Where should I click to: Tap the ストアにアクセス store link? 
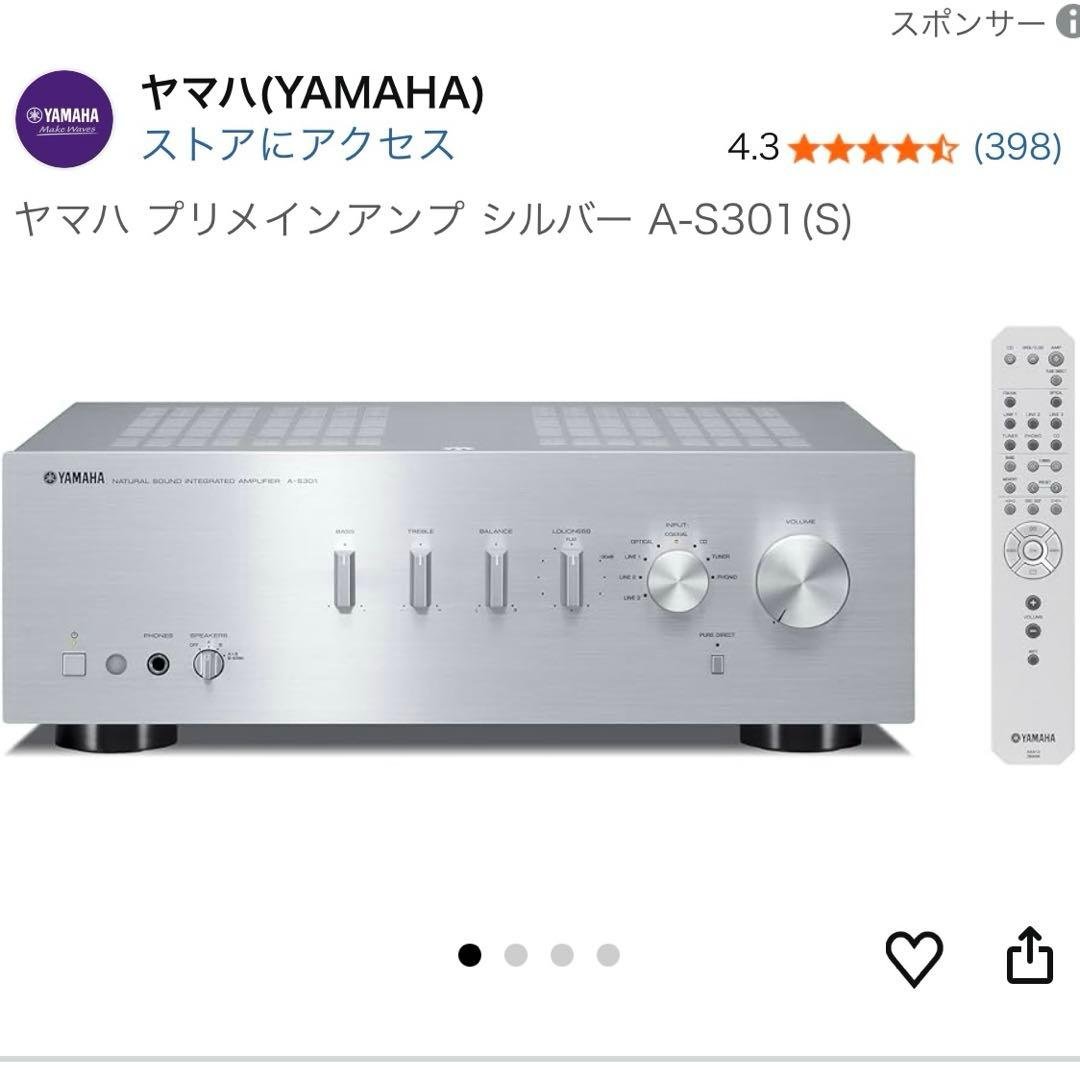(298, 145)
